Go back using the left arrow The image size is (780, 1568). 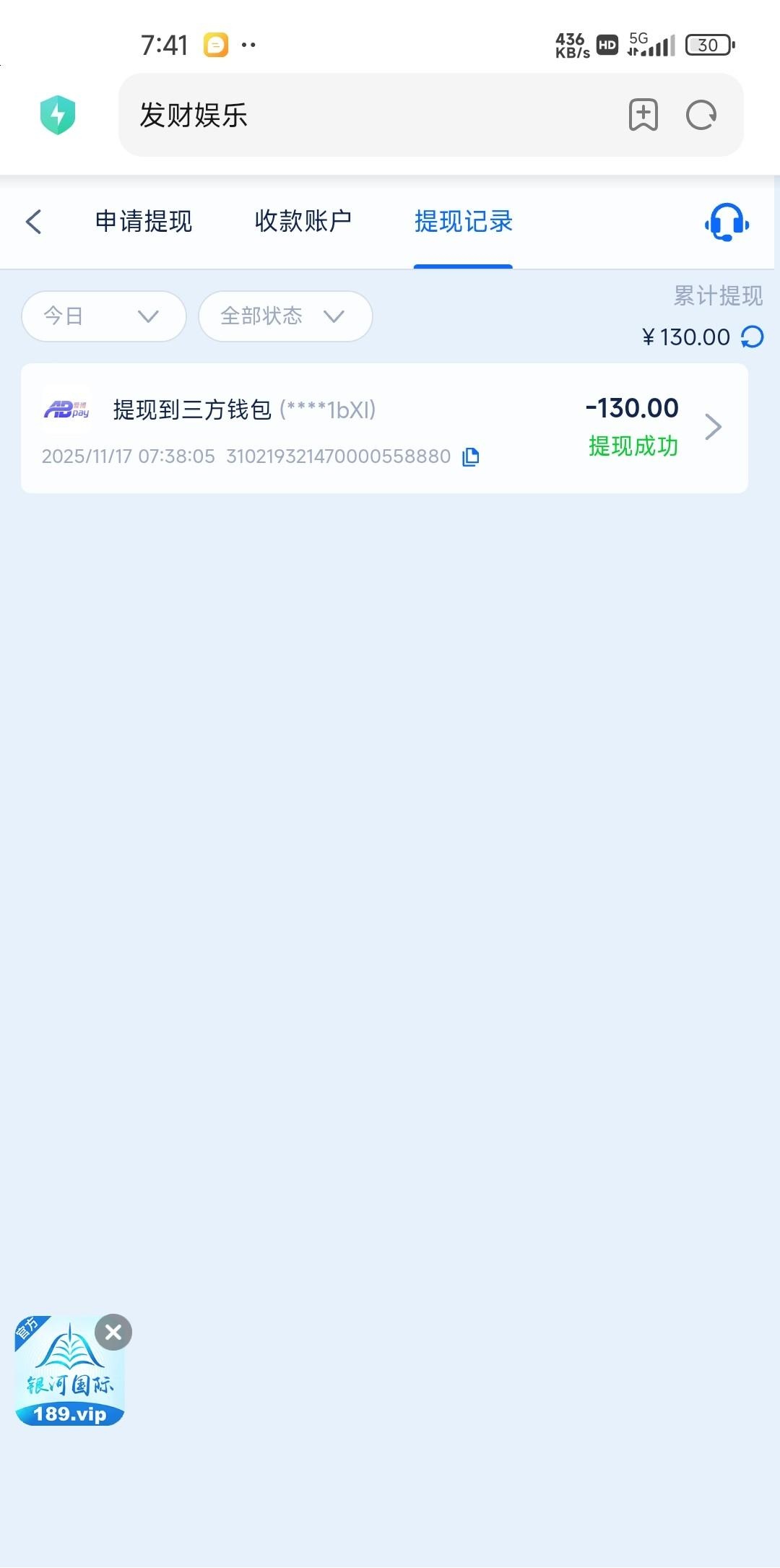click(x=33, y=222)
